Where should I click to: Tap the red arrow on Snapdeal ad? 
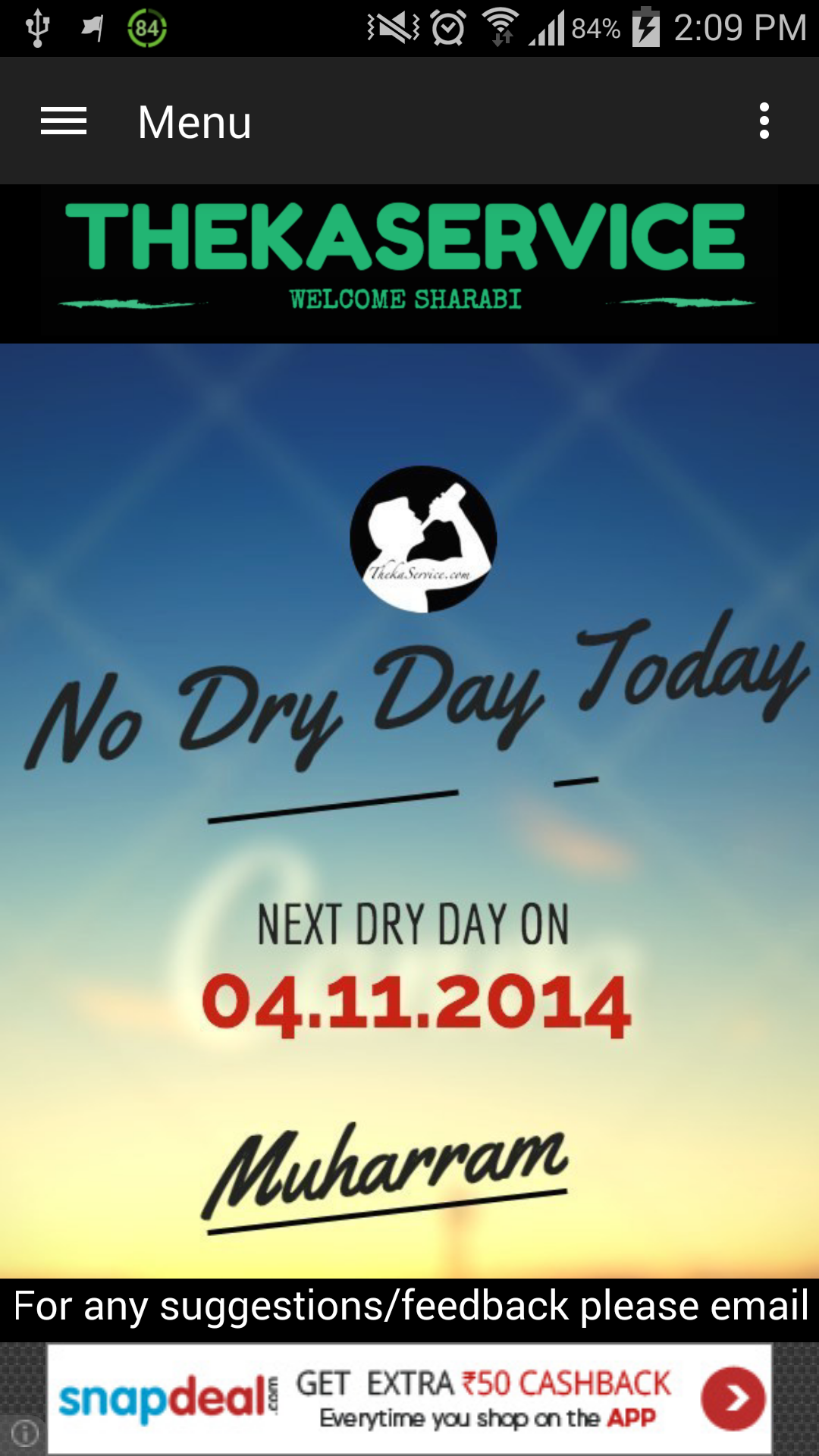733,1399
